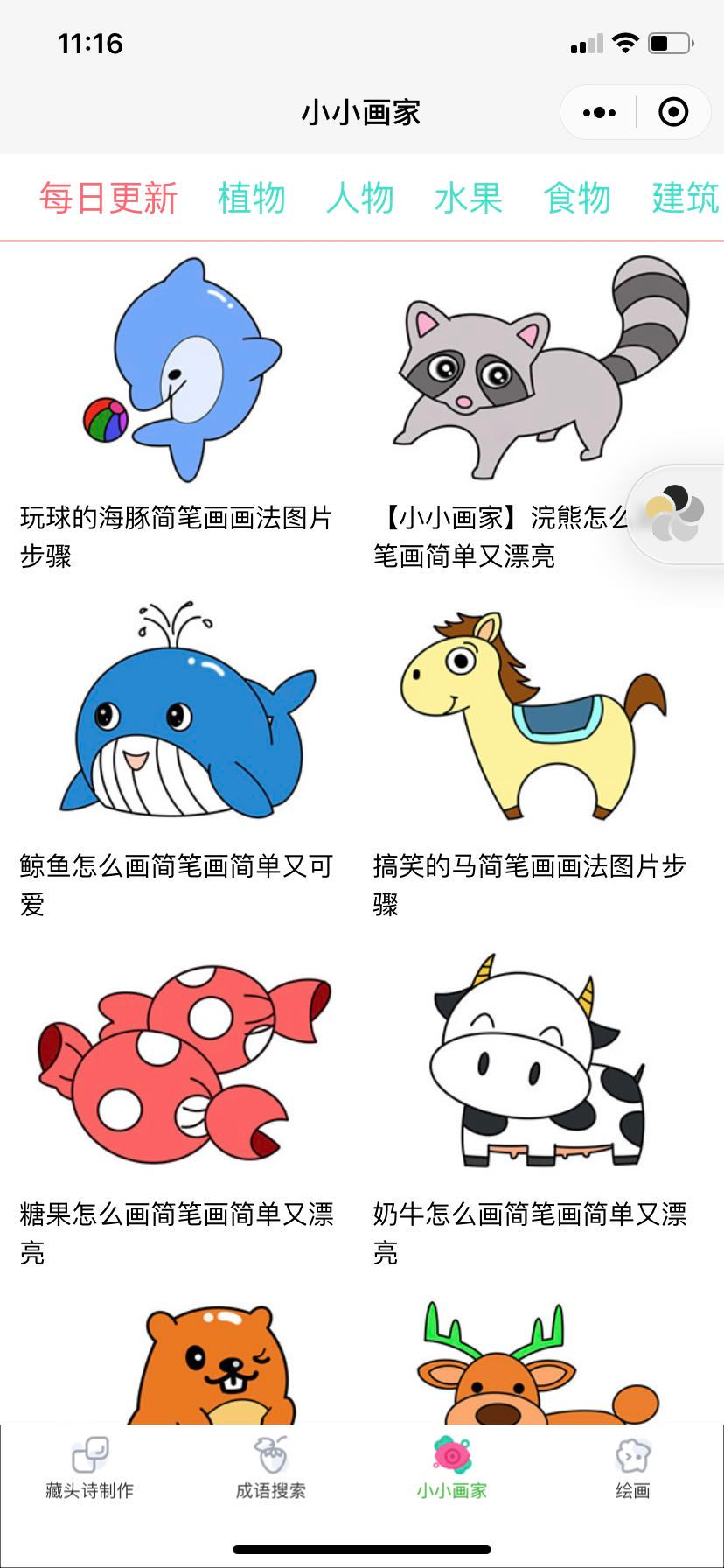Open the mini program more-options menu

pyautogui.click(x=599, y=112)
